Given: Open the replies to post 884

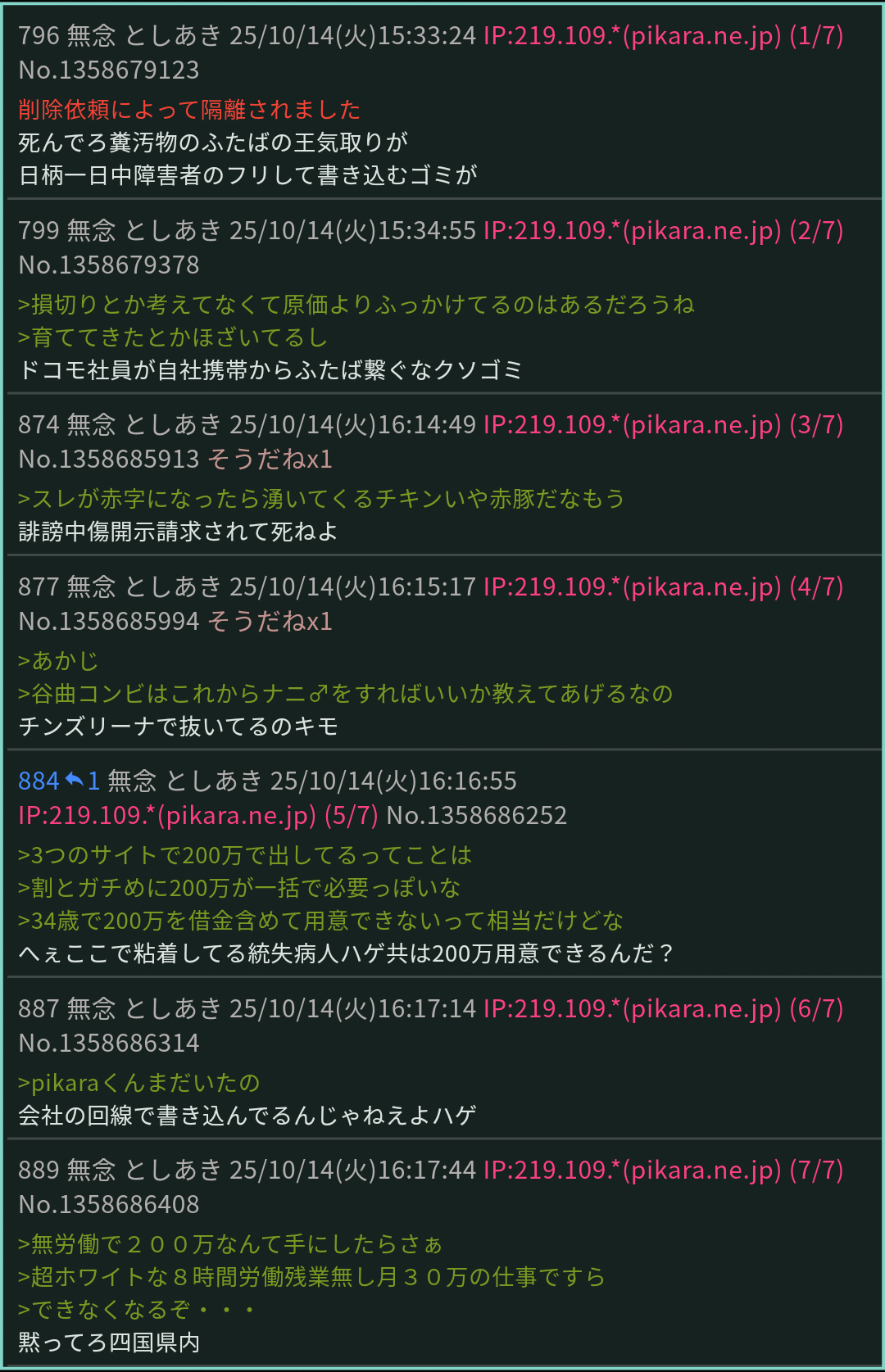Looking at the screenshot, I should tap(83, 781).
